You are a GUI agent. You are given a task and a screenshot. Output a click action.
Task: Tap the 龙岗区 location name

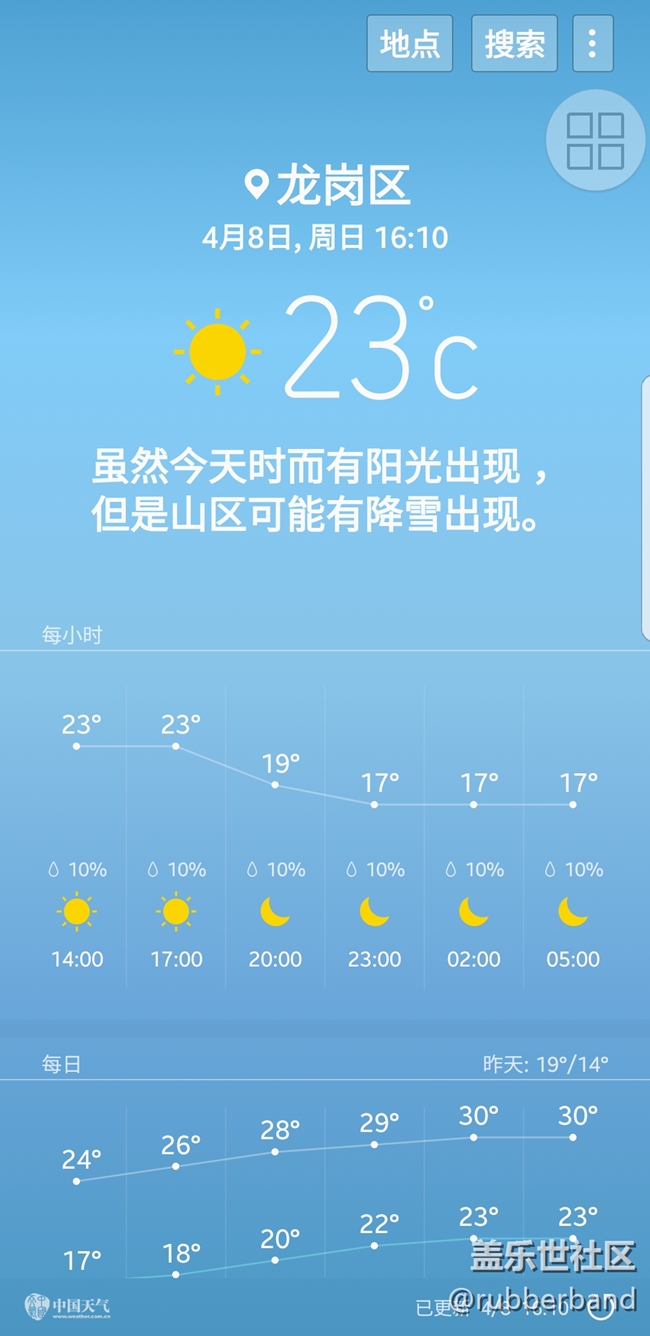343,185
